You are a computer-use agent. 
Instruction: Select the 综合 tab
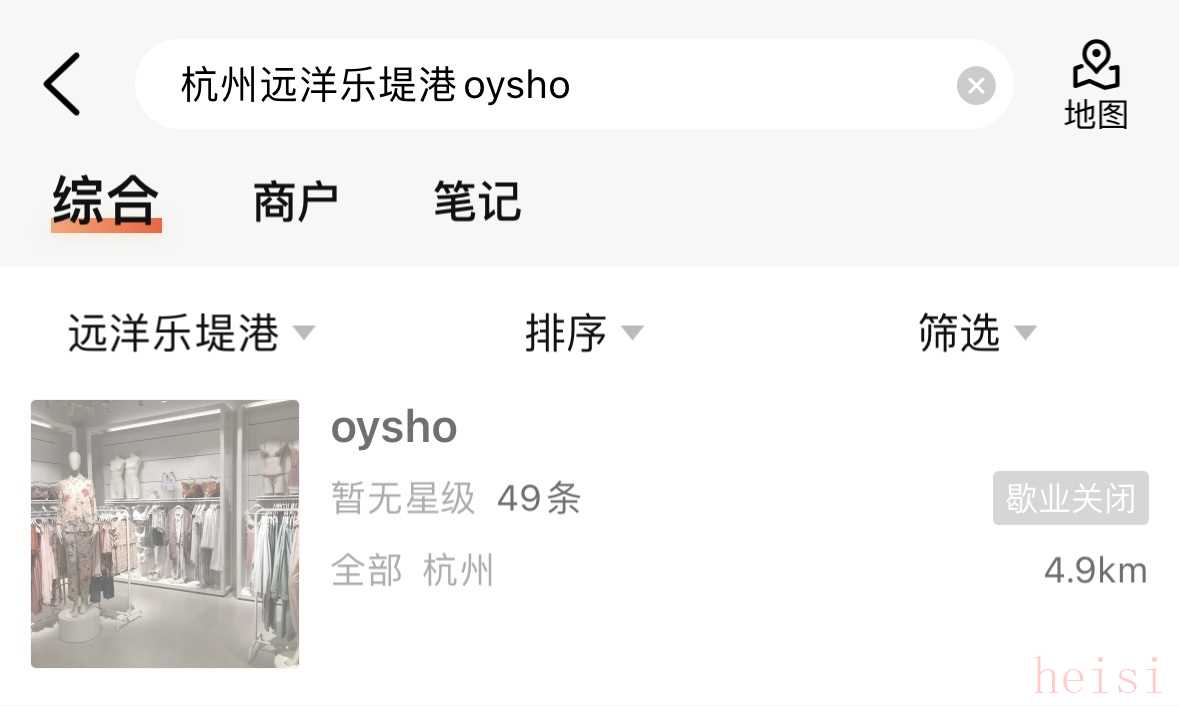(x=106, y=202)
